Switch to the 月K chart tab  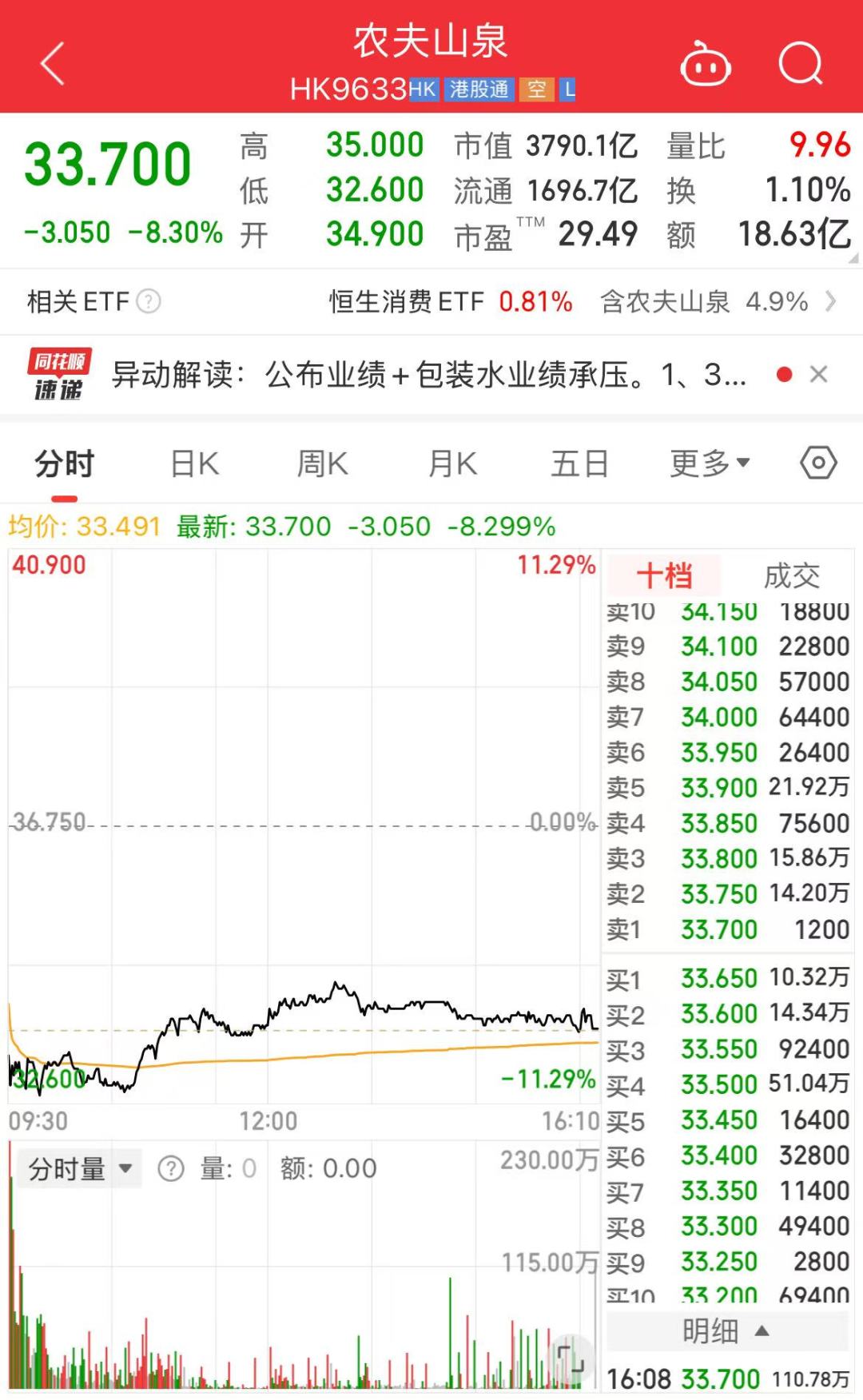click(452, 463)
